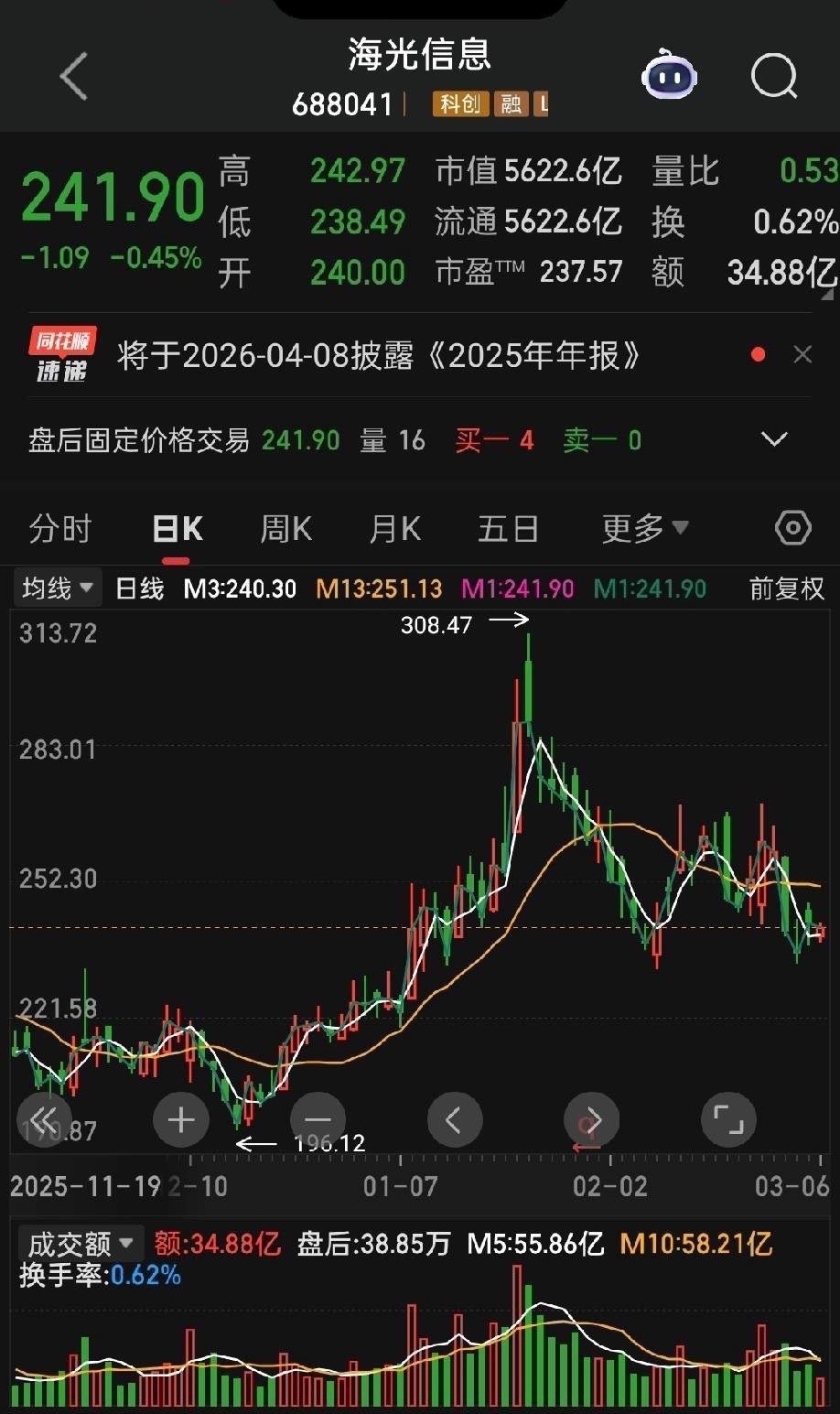Switch to the 周K weekly chart tab
This screenshot has height=1414, width=840.
pyautogui.click(x=285, y=528)
